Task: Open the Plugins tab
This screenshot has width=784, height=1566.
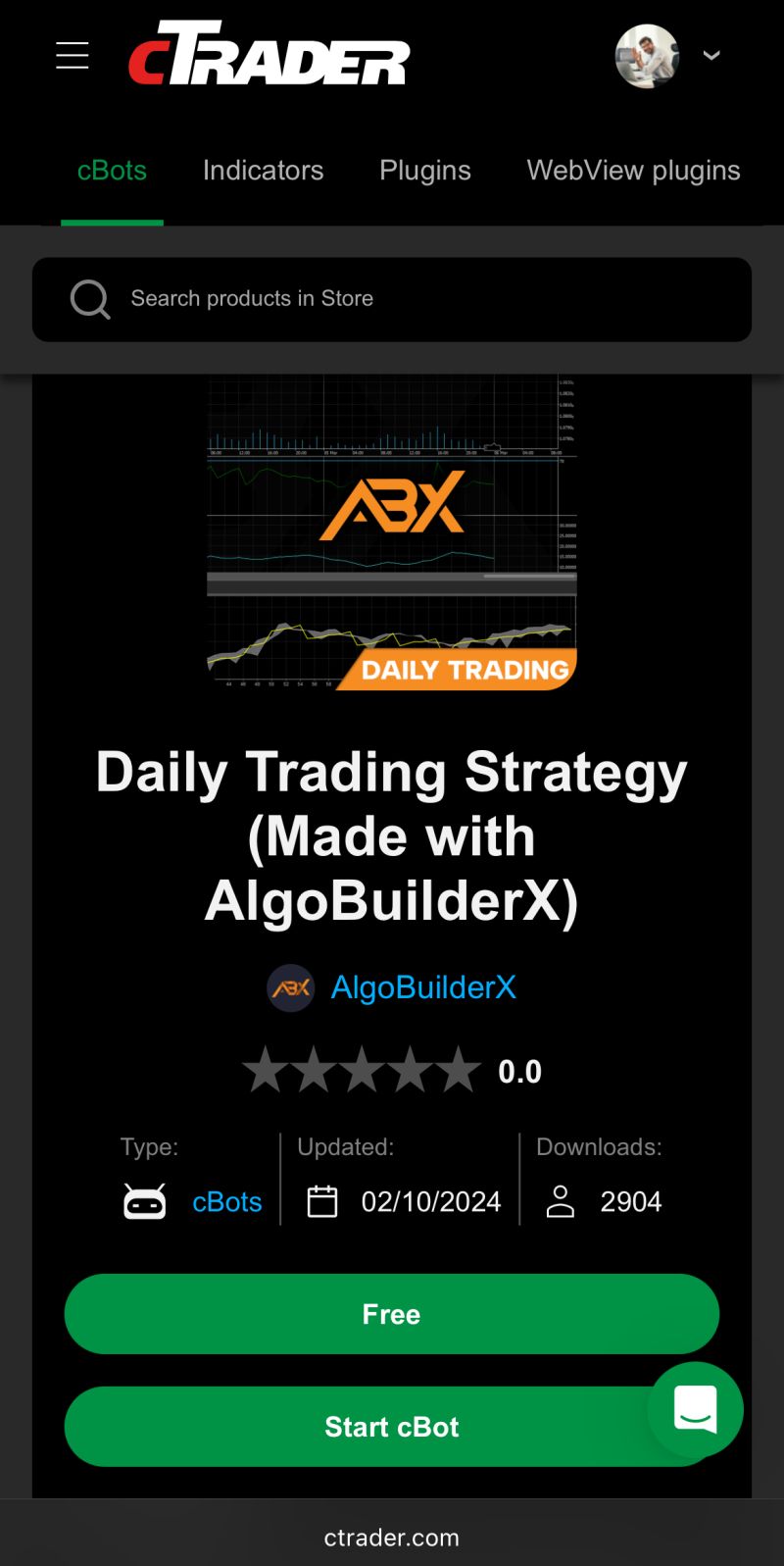Action: (x=425, y=171)
